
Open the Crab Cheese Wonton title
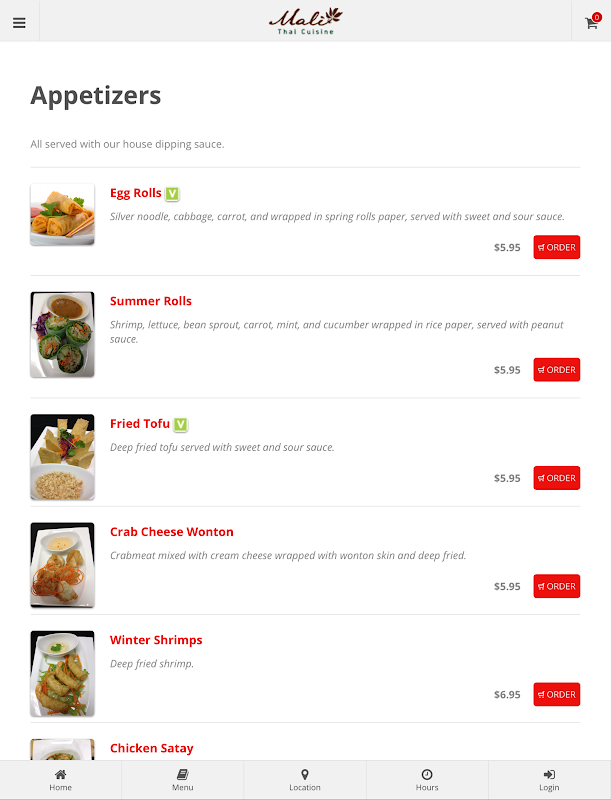pyautogui.click(x=171, y=532)
